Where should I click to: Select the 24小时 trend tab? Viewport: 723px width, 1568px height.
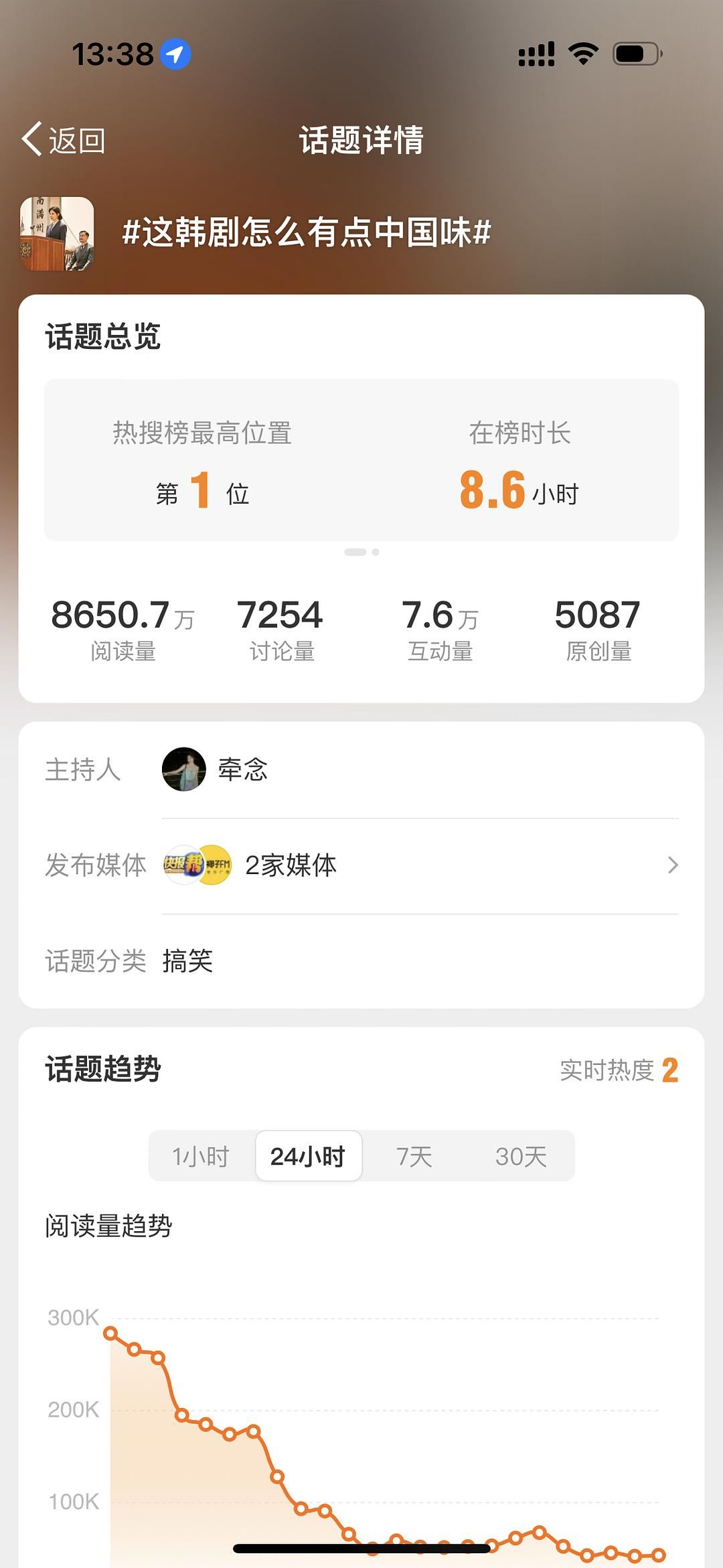(308, 1156)
